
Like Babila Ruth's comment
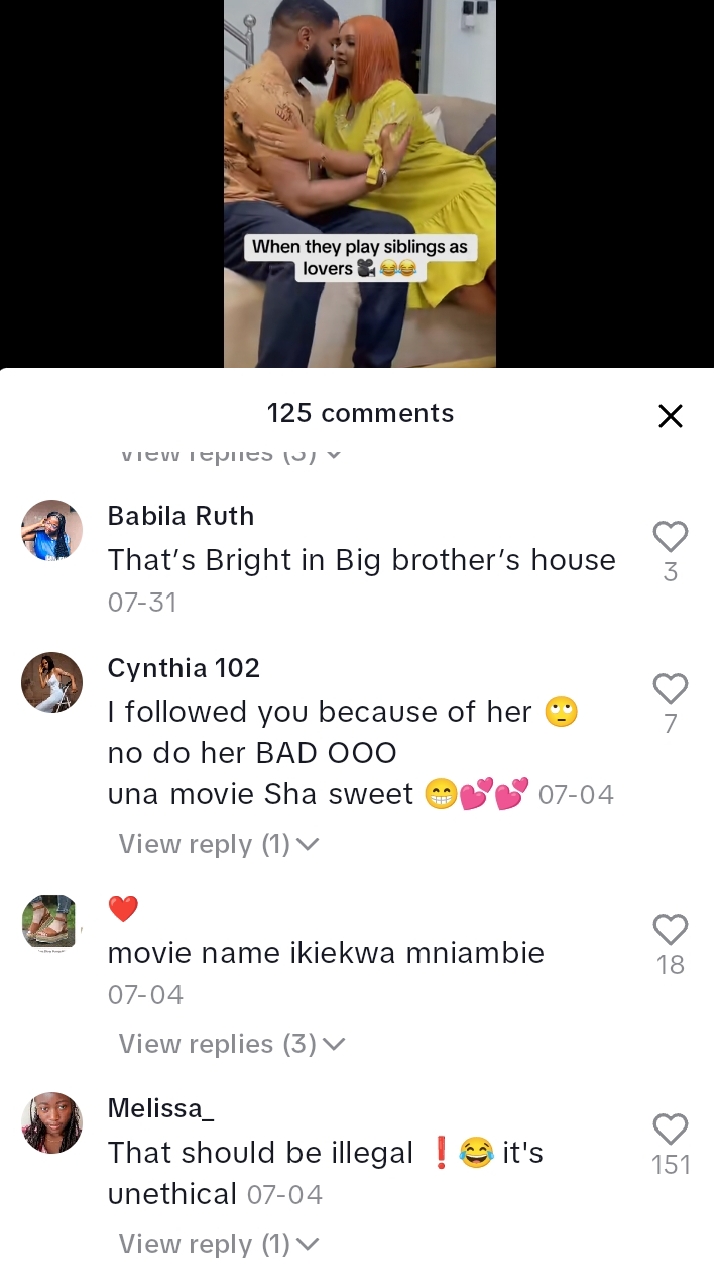click(670, 537)
